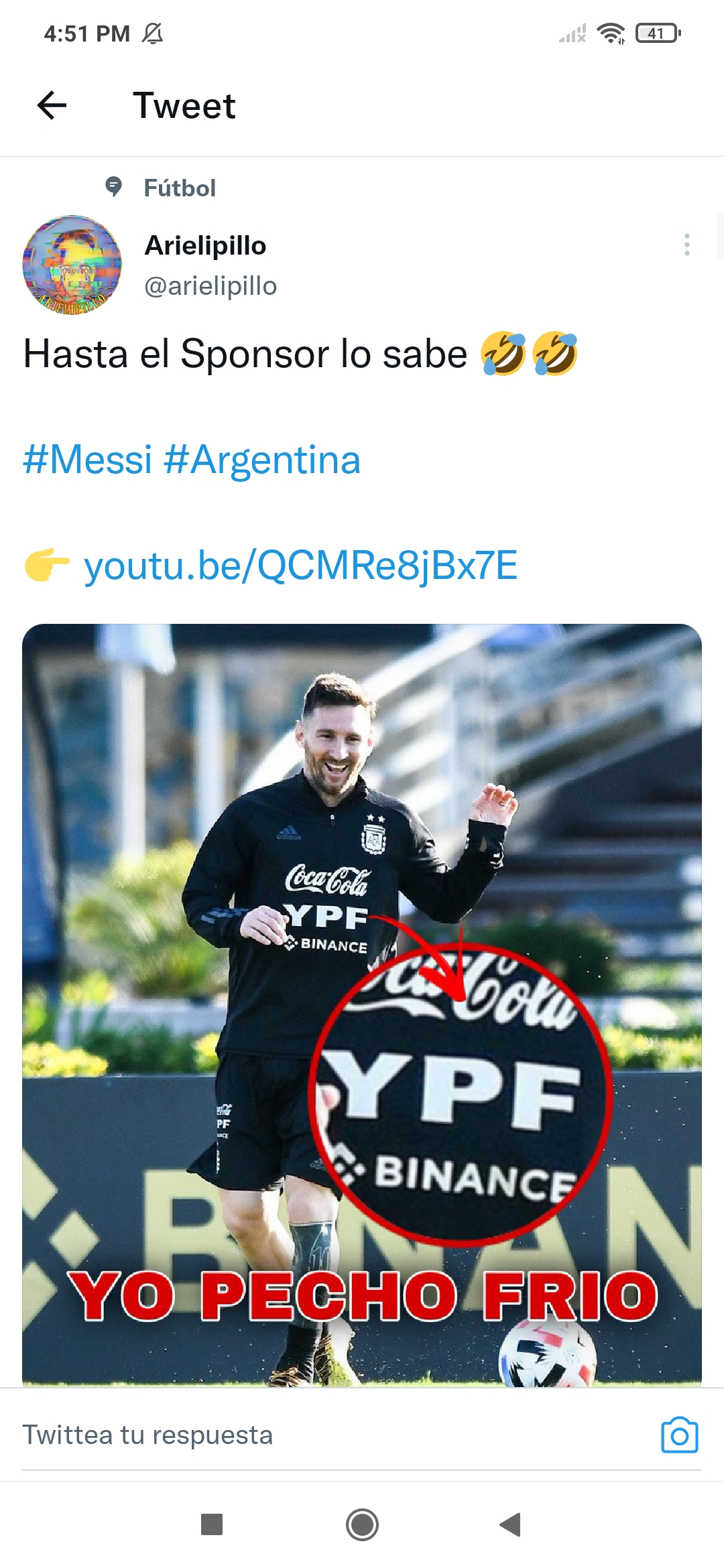View the tweet's attached image
The image size is (724, 1568).
pos(362,1005)
